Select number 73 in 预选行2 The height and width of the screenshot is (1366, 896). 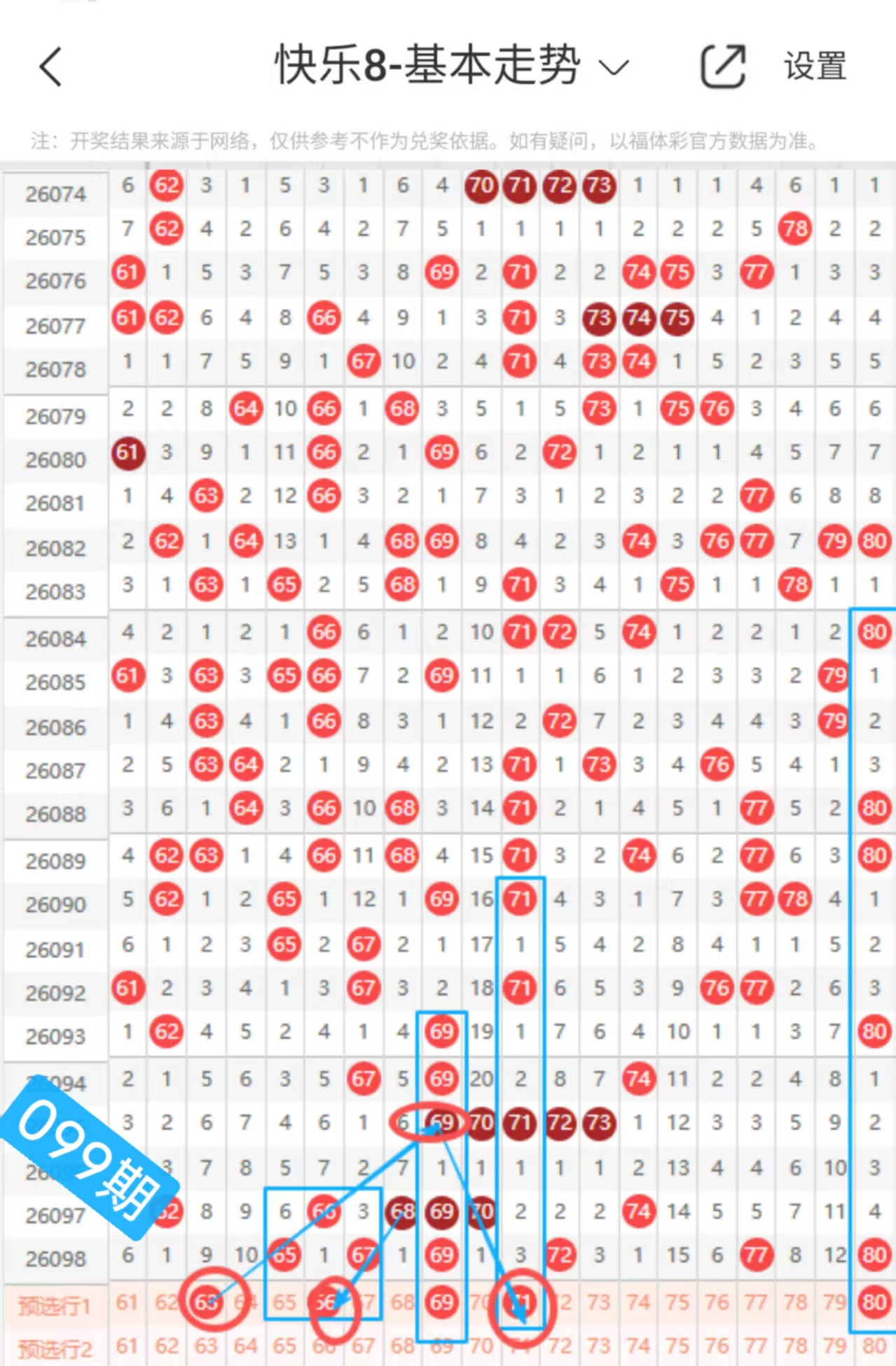point(599,1346)
